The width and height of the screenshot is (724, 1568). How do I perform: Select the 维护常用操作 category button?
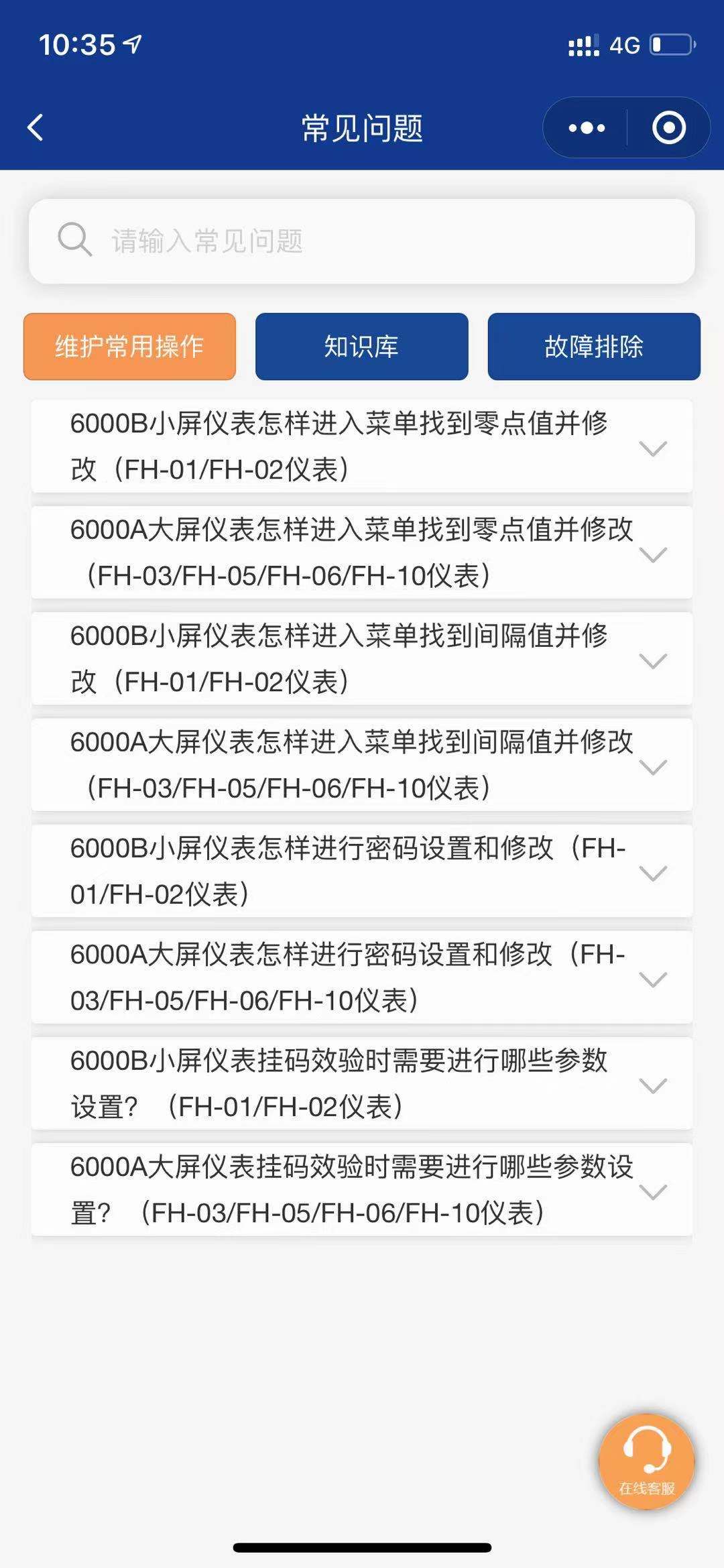point(130,347)
